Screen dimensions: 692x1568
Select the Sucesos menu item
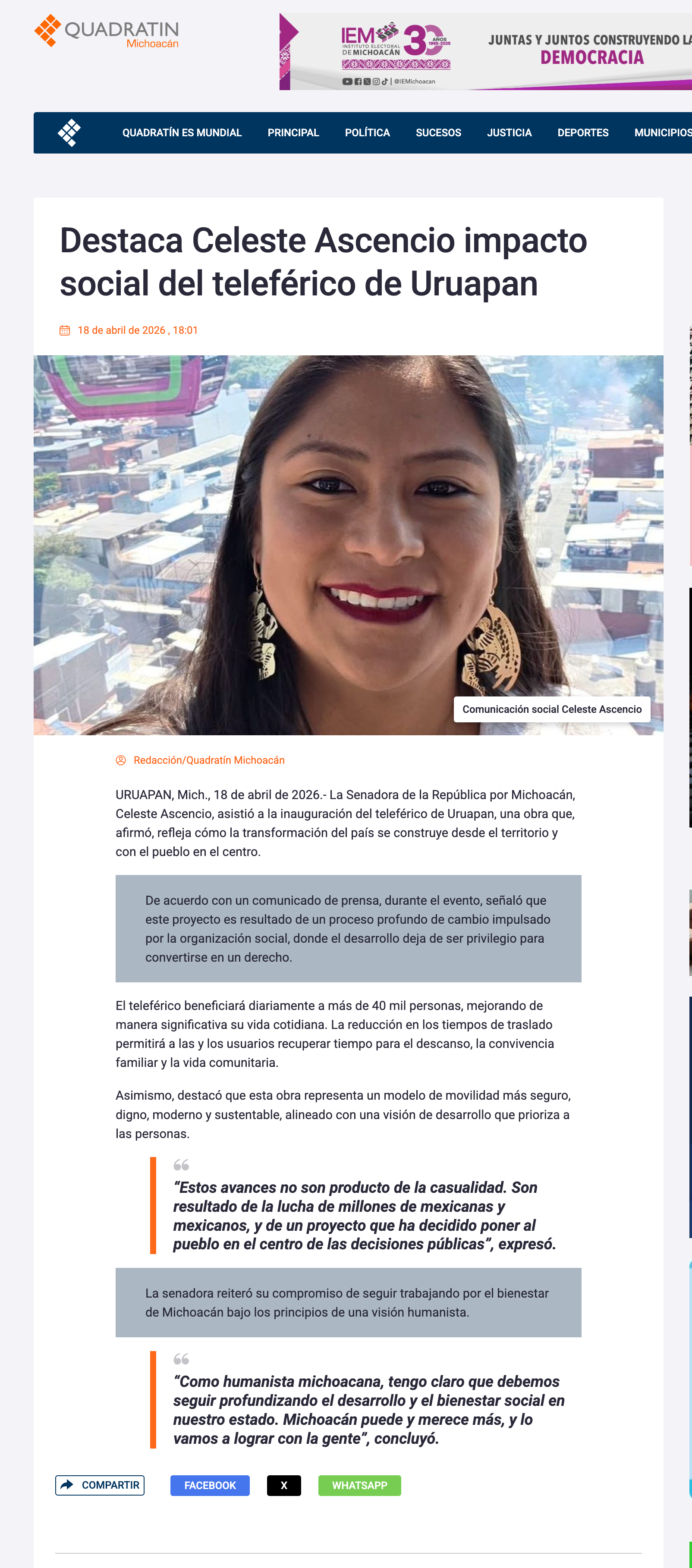pos(439,133)
